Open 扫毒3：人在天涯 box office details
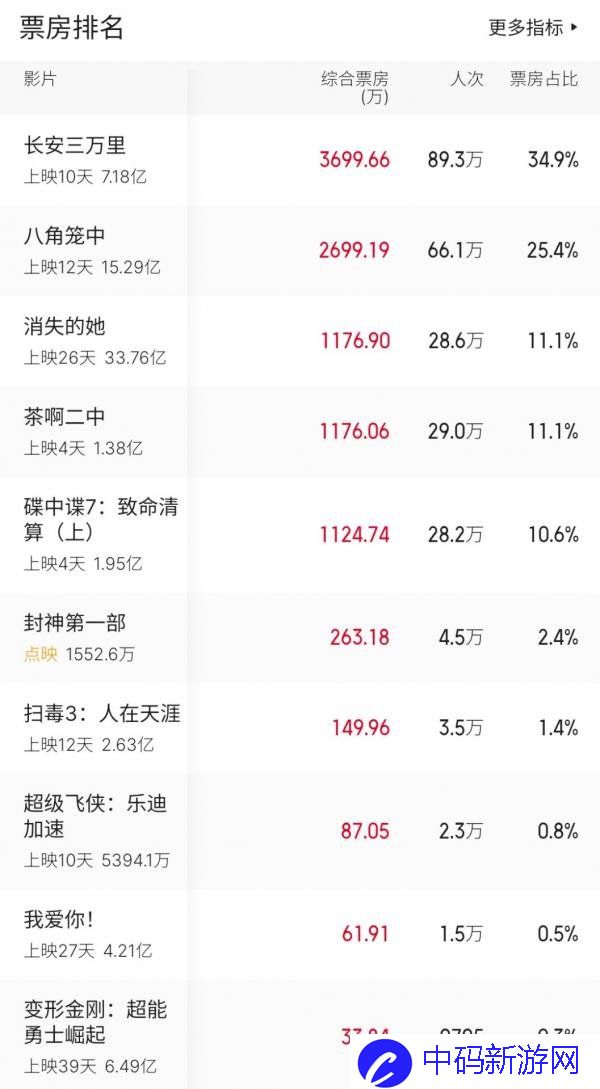600x1089 pixels. (x=300, y=728)
